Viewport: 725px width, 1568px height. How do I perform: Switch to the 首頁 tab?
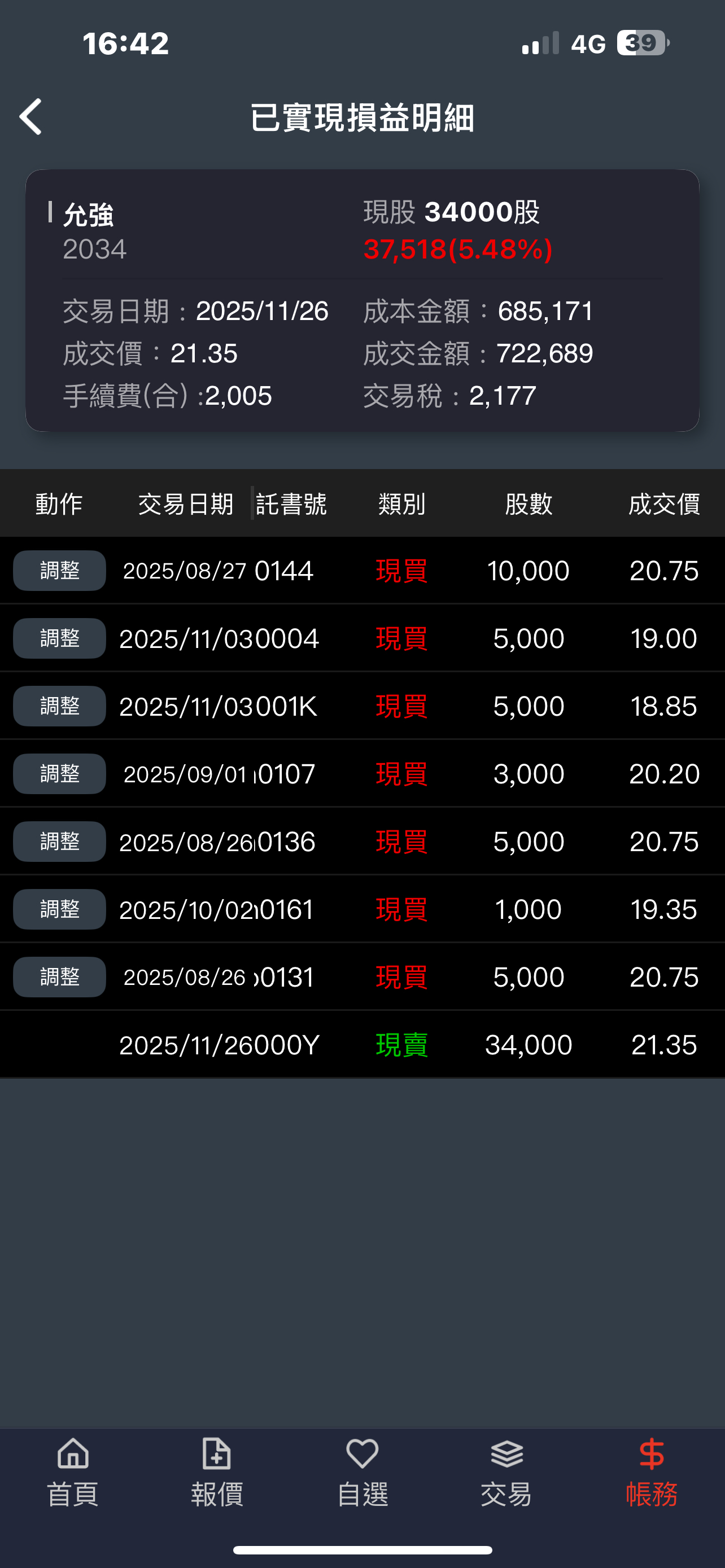(73, 1473)
